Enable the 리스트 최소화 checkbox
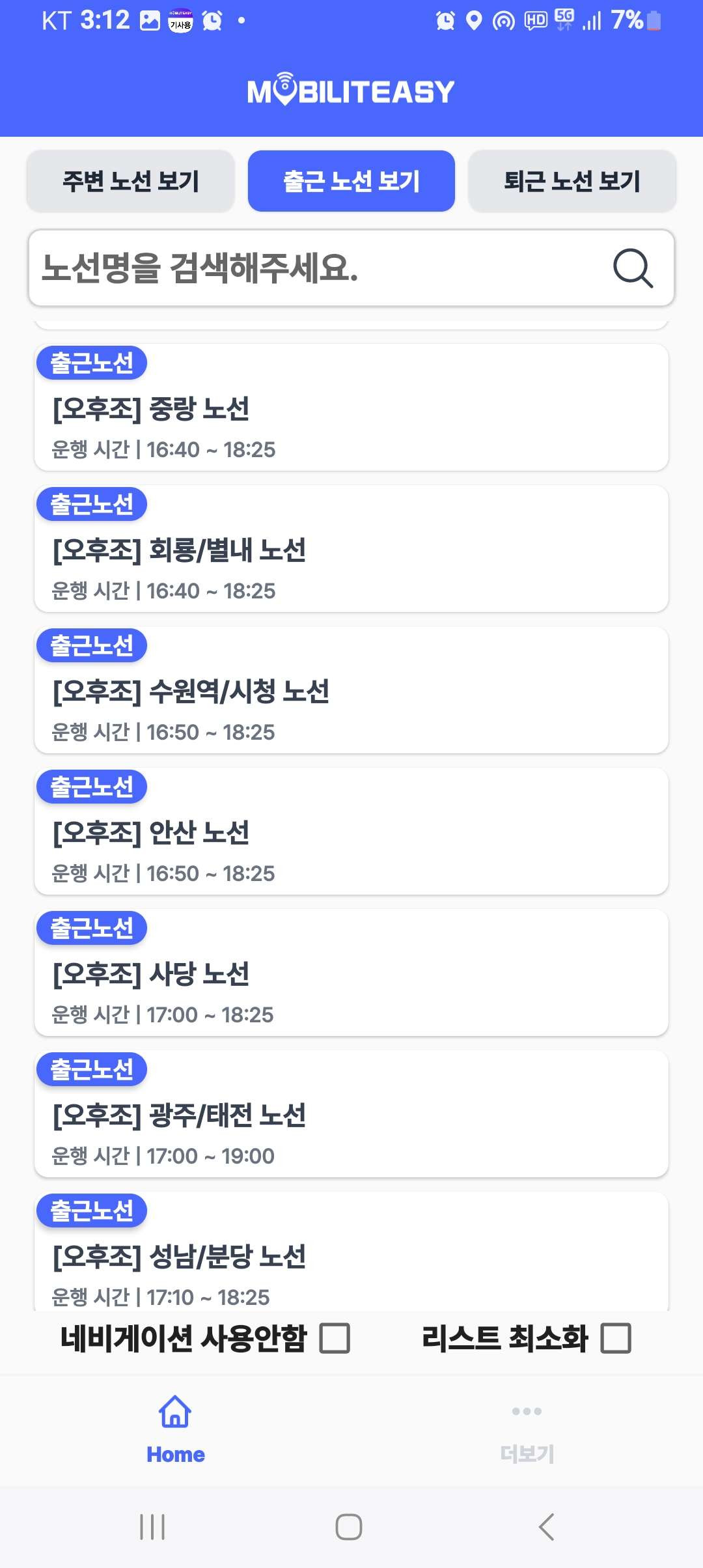Image resolution: width=703 pixels, height=1568 pixels. (x=616, y=1338)
